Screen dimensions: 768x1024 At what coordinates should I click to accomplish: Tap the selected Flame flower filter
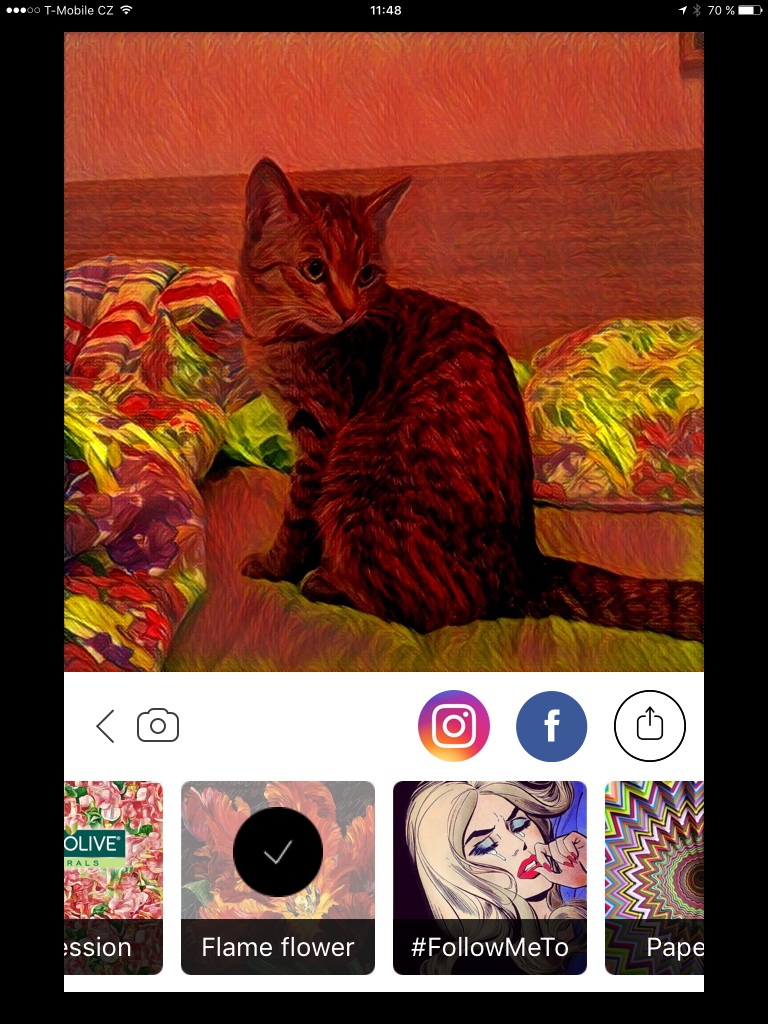pos(278,878)
